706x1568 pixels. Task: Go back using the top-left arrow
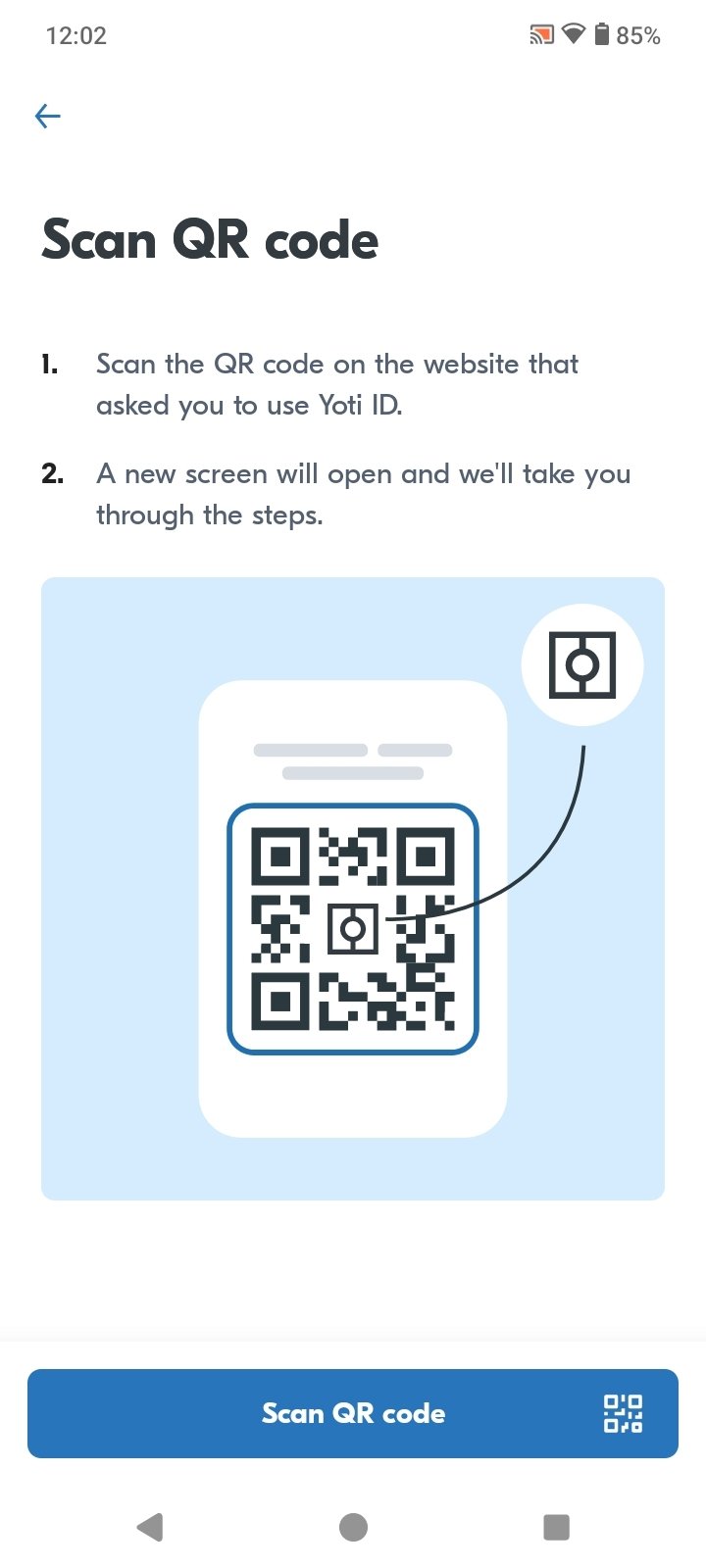[47, 117]
